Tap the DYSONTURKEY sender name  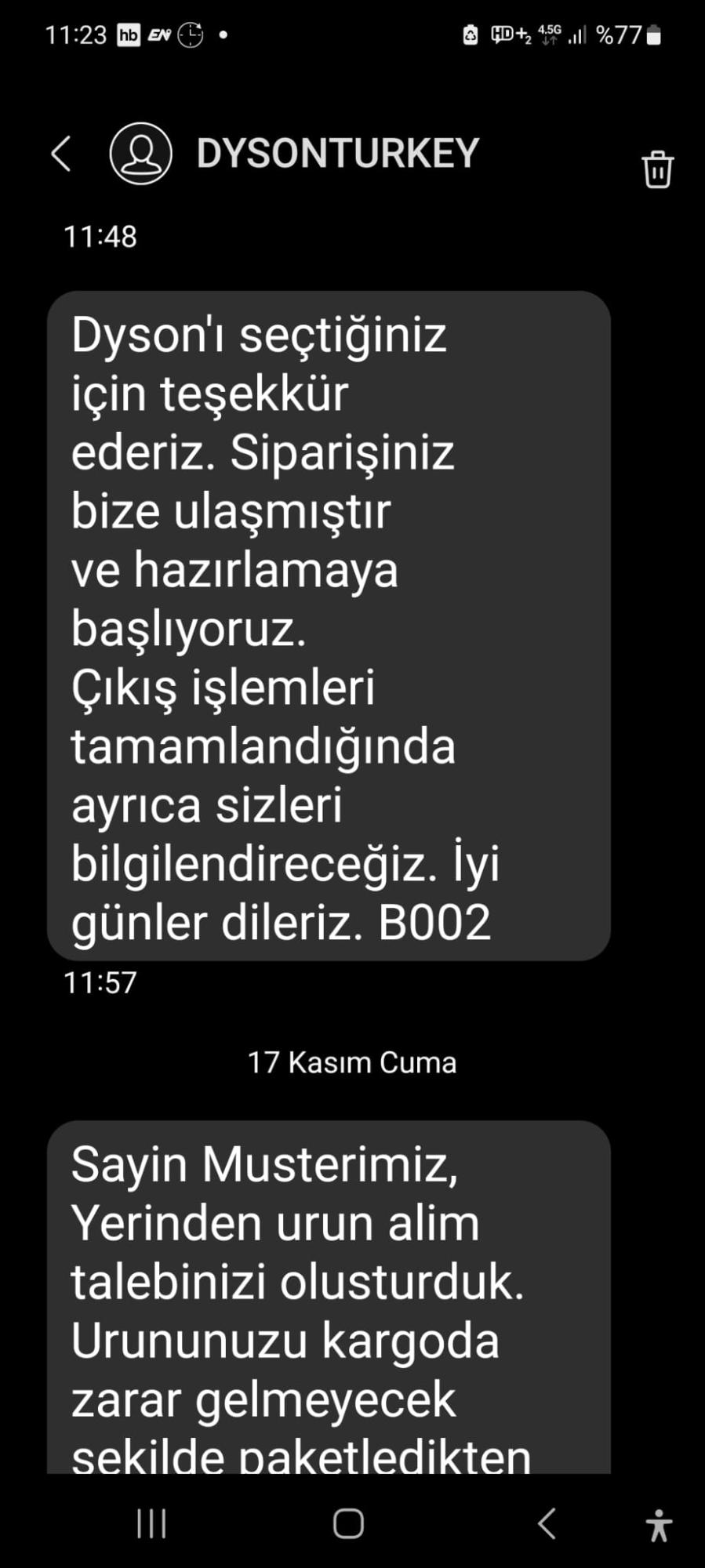[336, 154]
